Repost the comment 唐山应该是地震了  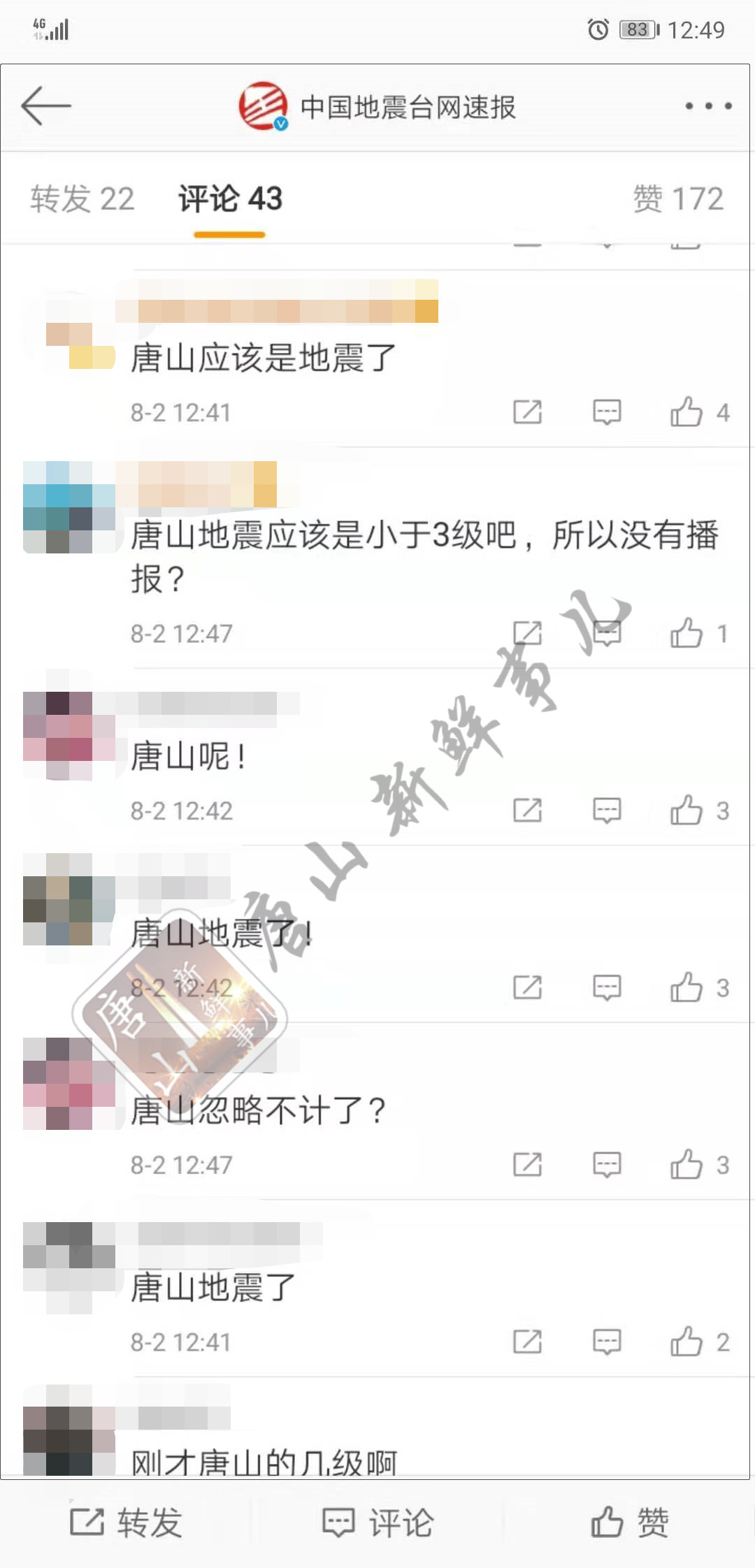[527, 412]
